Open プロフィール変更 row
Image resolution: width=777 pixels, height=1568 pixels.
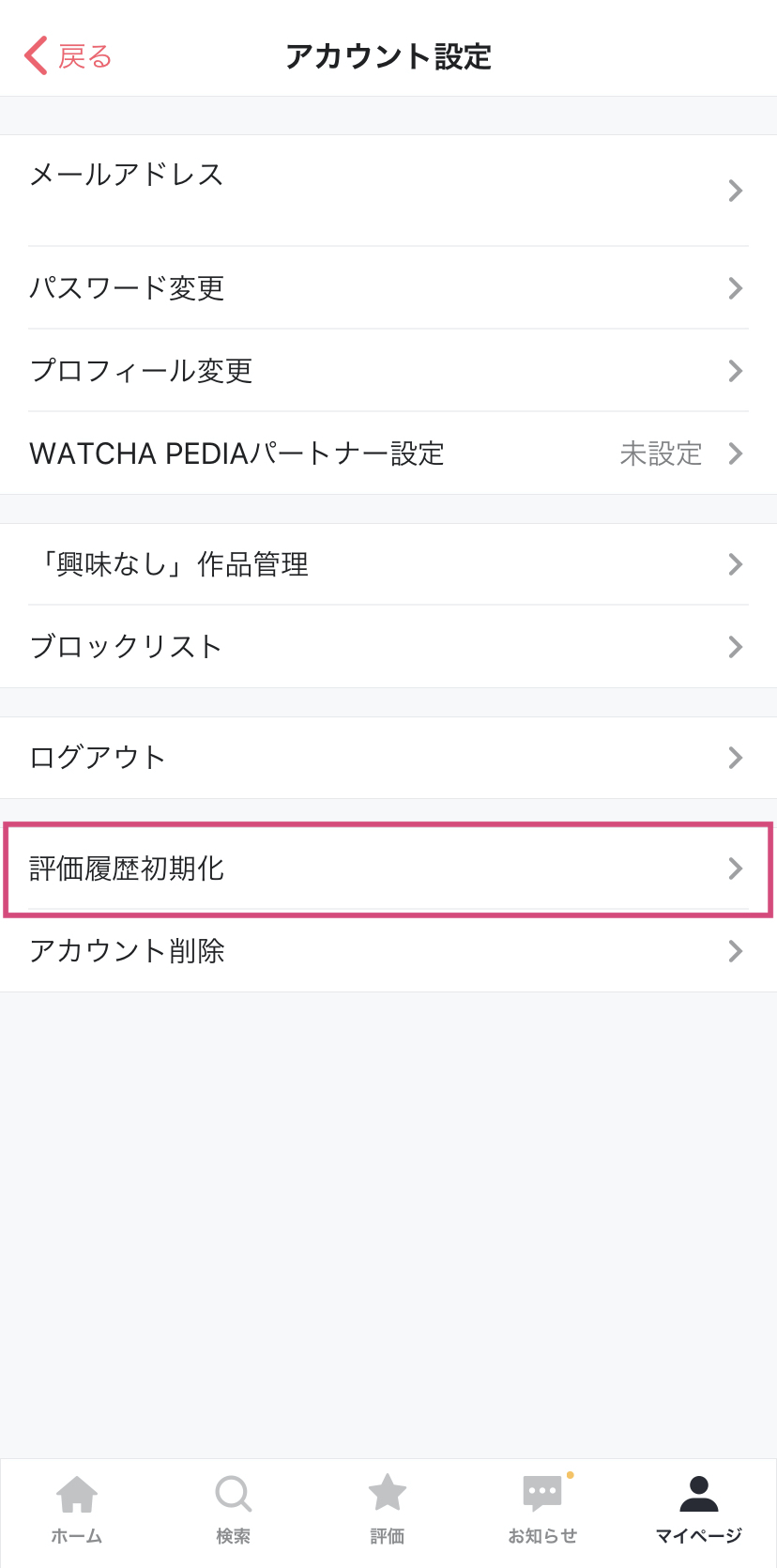(x=388, y=371)
